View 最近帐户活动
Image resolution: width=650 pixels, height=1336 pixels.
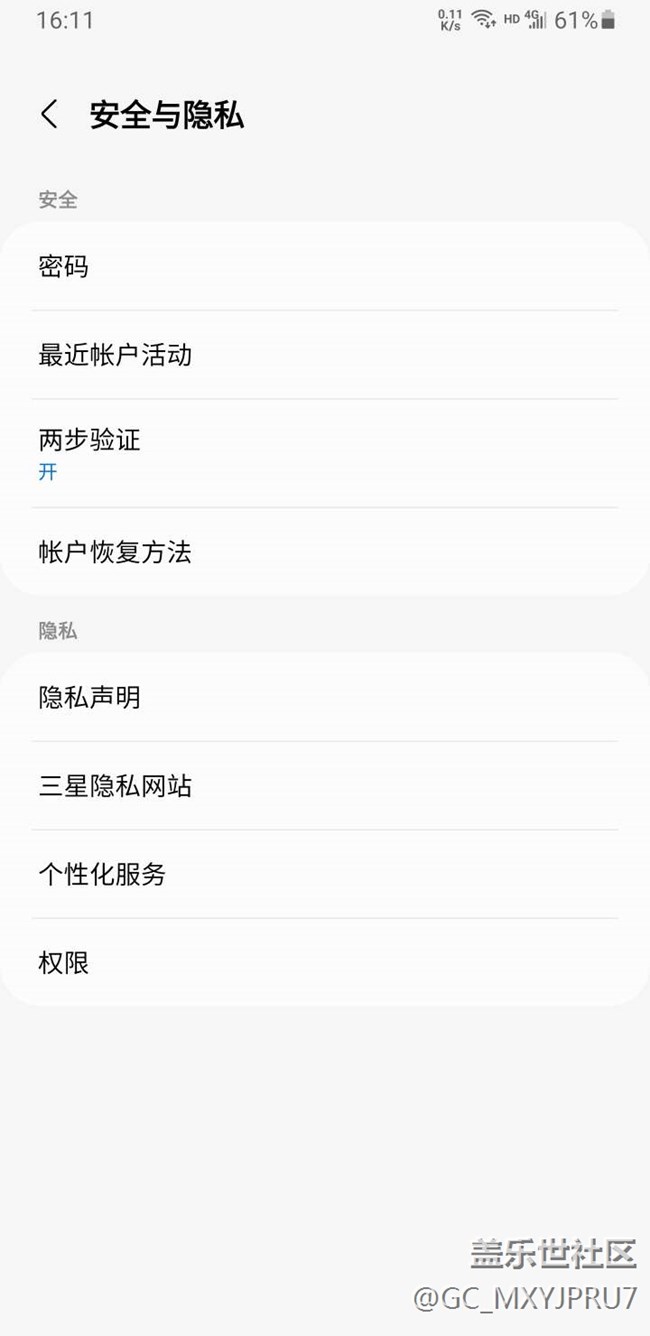pyautogui.click(x=324, y=355)
